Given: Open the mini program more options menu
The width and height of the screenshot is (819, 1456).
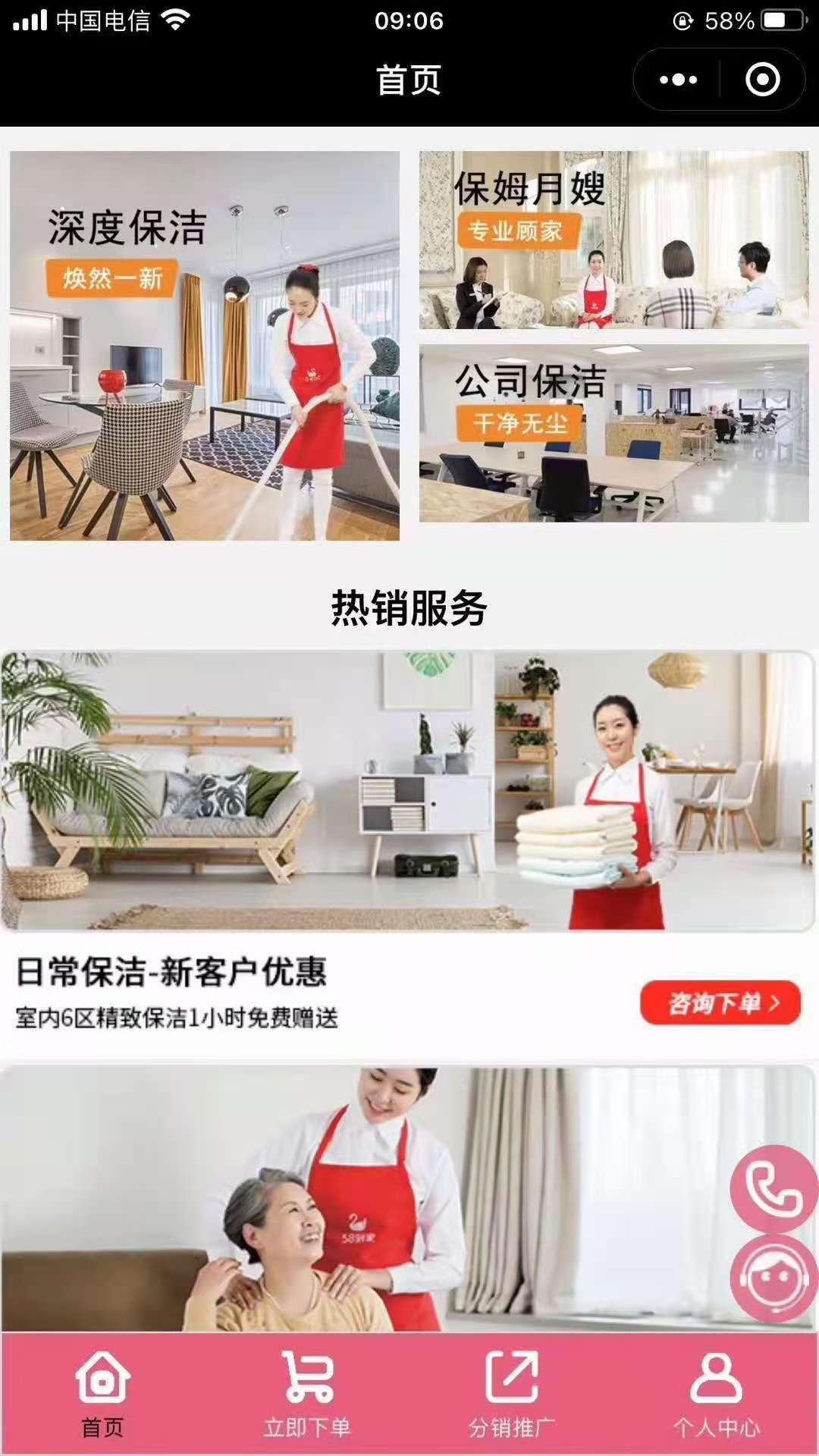Looking at the screenshot, I should point(678,80).
